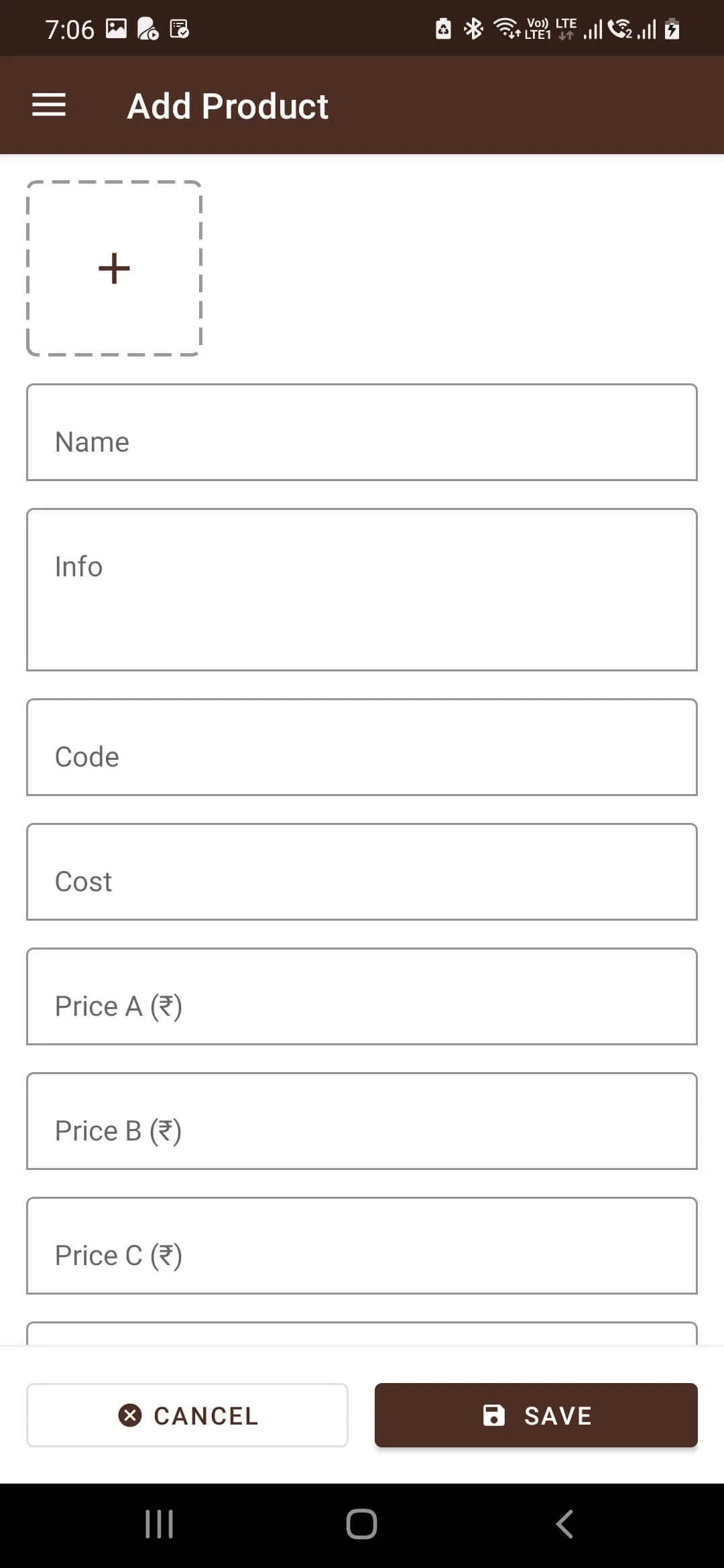
Task: Select the Price B field
Action: [361, 1121]
